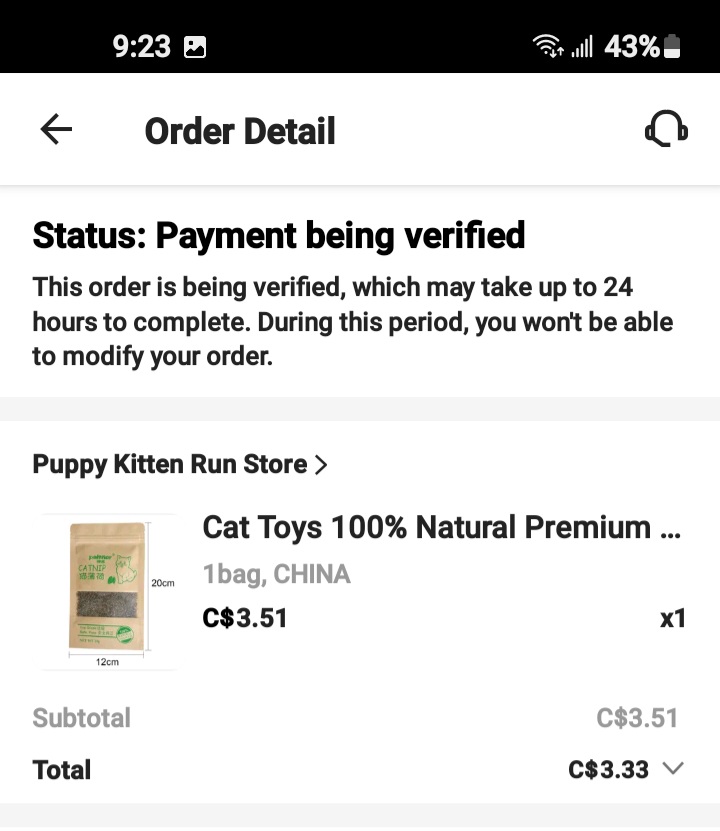Open customer service headset icon
Screen dimensions: 720x831
[x=668, y=128]
